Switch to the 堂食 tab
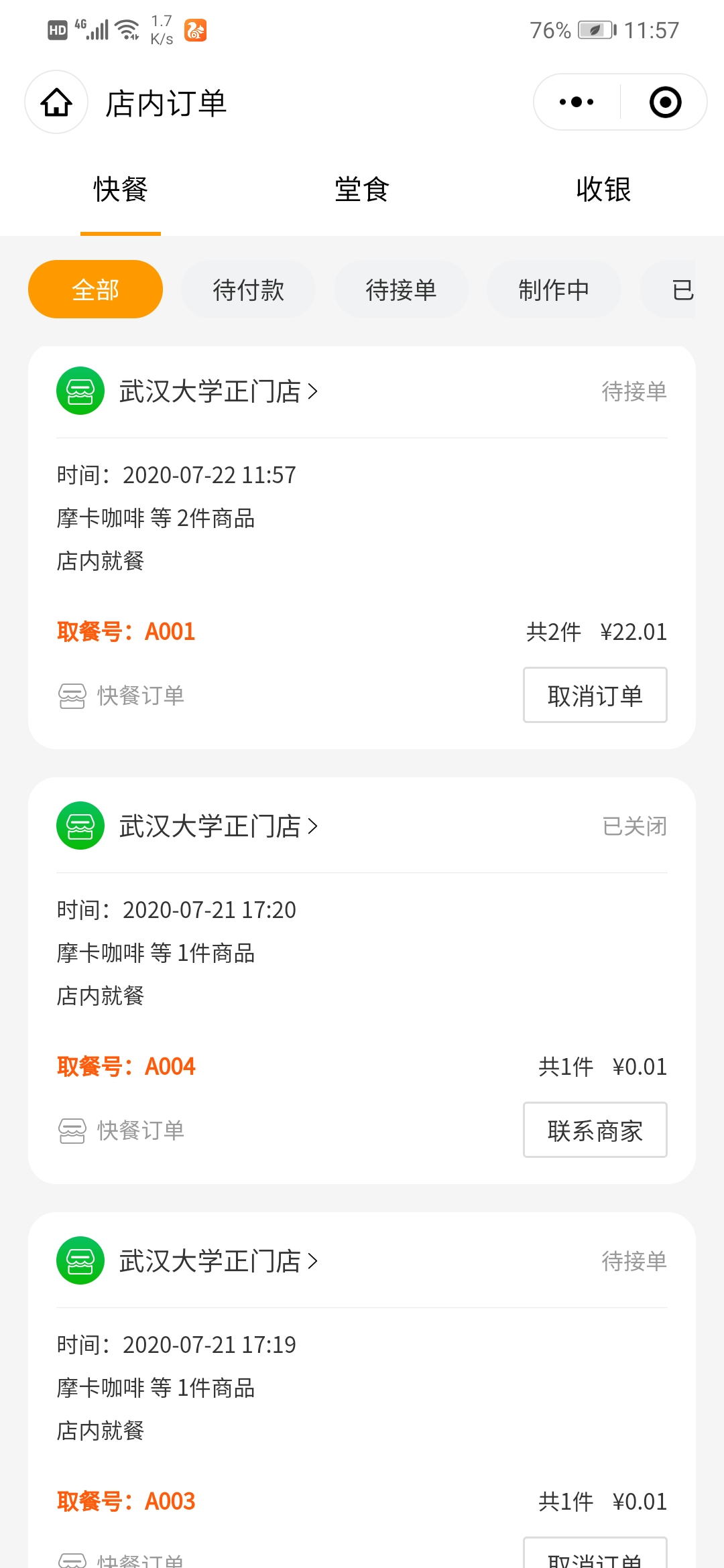 point(362,190)
